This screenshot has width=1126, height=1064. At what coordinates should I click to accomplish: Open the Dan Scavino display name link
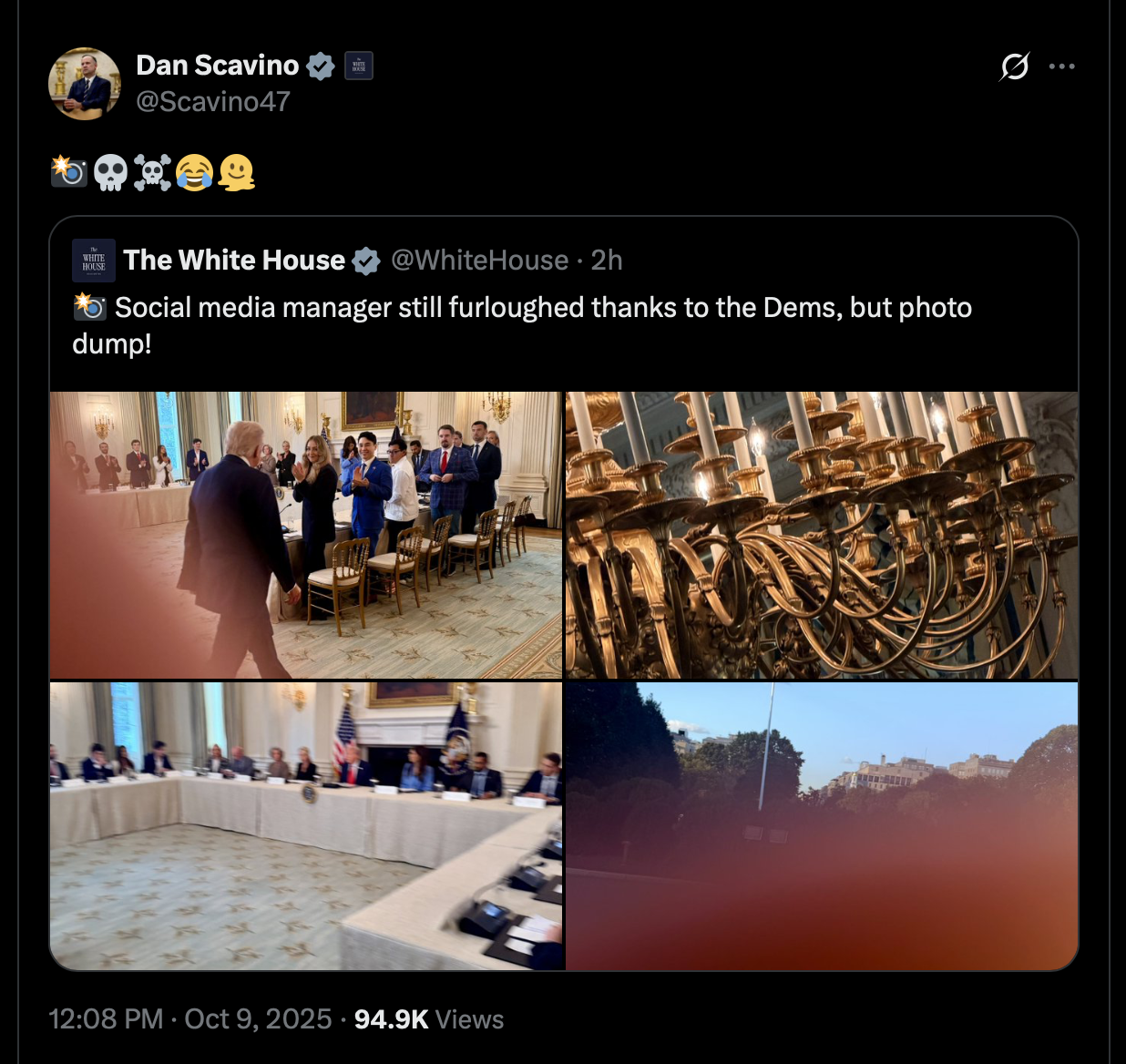coord(217,66)
